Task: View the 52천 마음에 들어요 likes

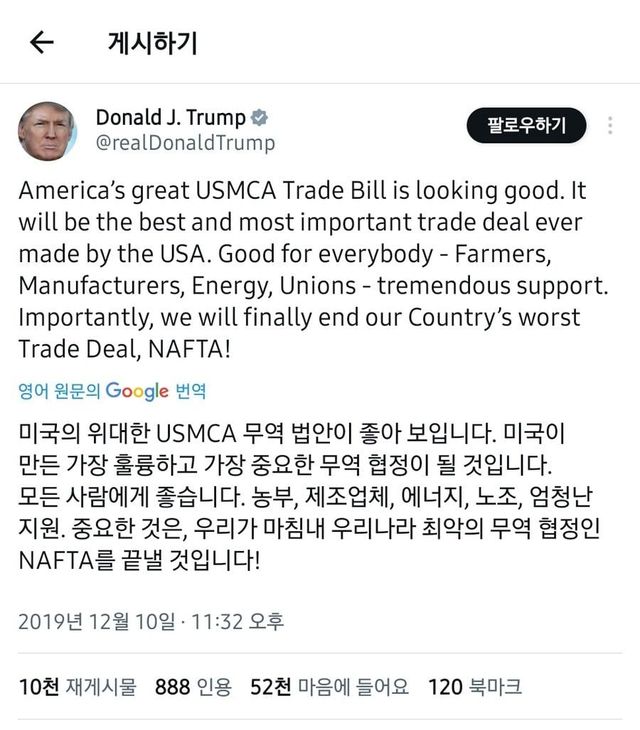Action: click(329, 686)
